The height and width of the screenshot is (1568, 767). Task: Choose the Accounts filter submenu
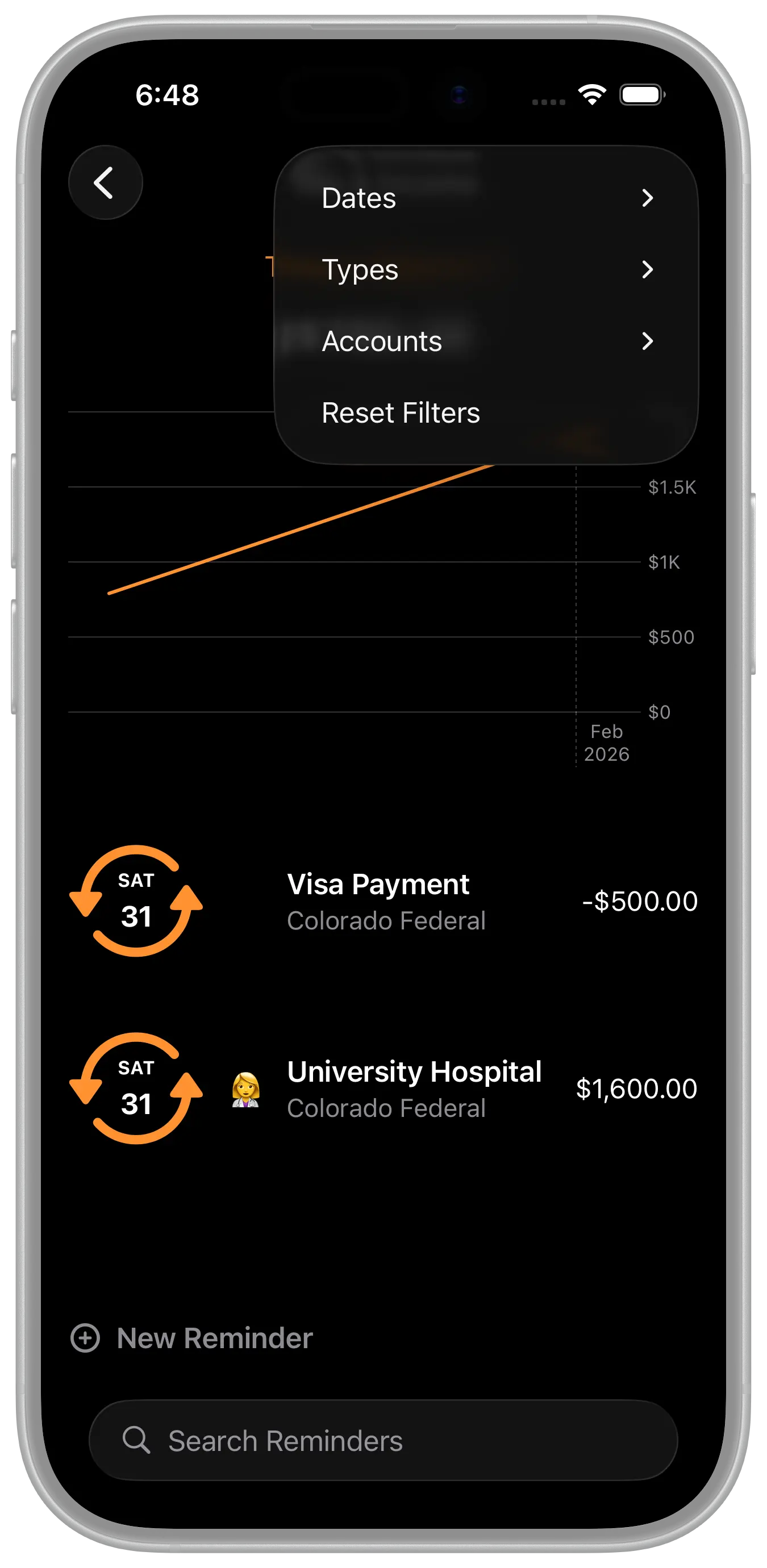point(486,341)
